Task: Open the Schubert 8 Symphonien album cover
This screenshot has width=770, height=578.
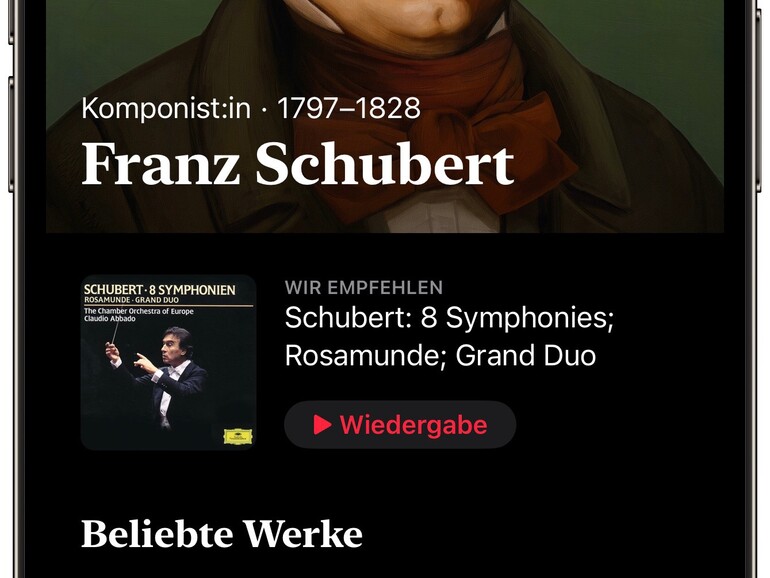Action: 168,362
